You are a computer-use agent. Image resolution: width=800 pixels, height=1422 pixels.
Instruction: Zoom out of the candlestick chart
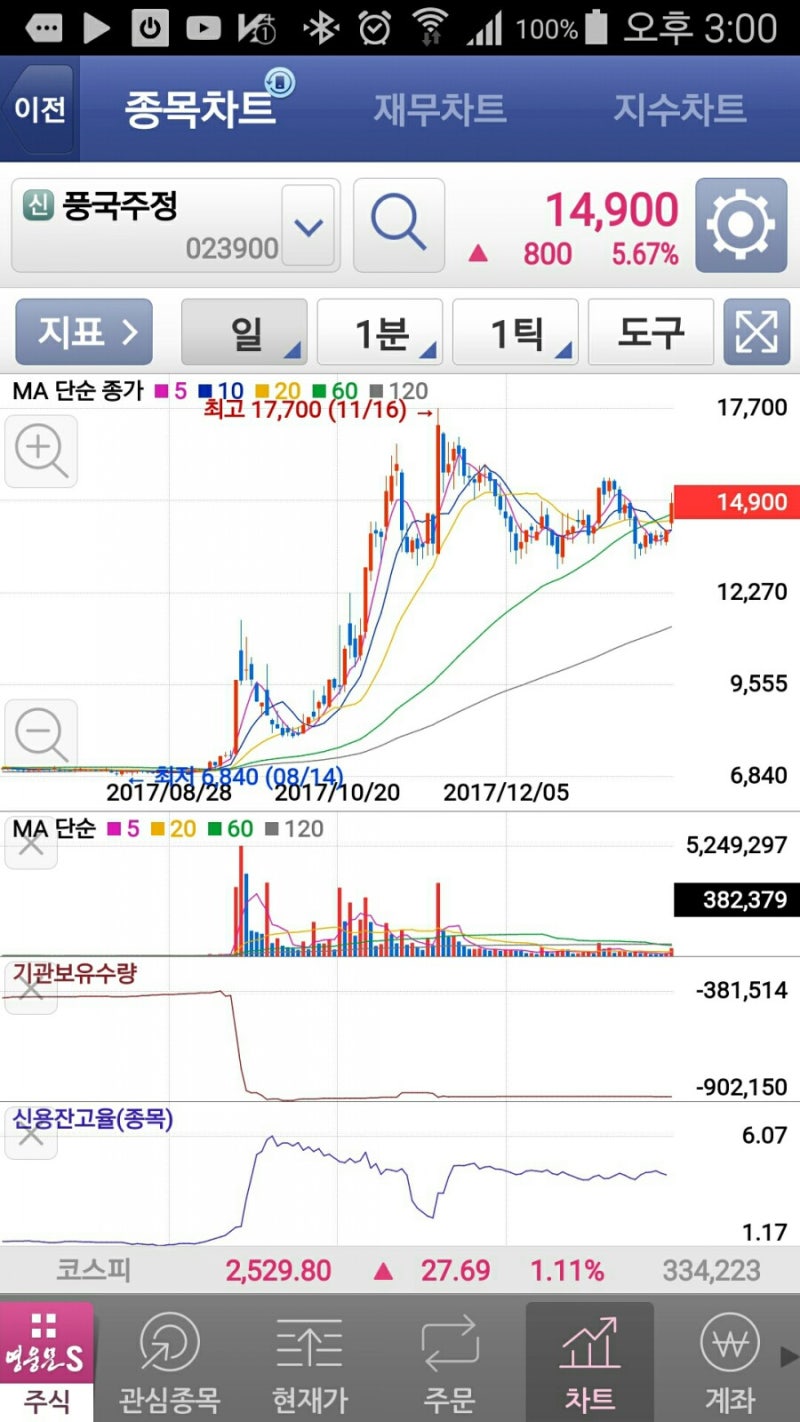[40, 733]
